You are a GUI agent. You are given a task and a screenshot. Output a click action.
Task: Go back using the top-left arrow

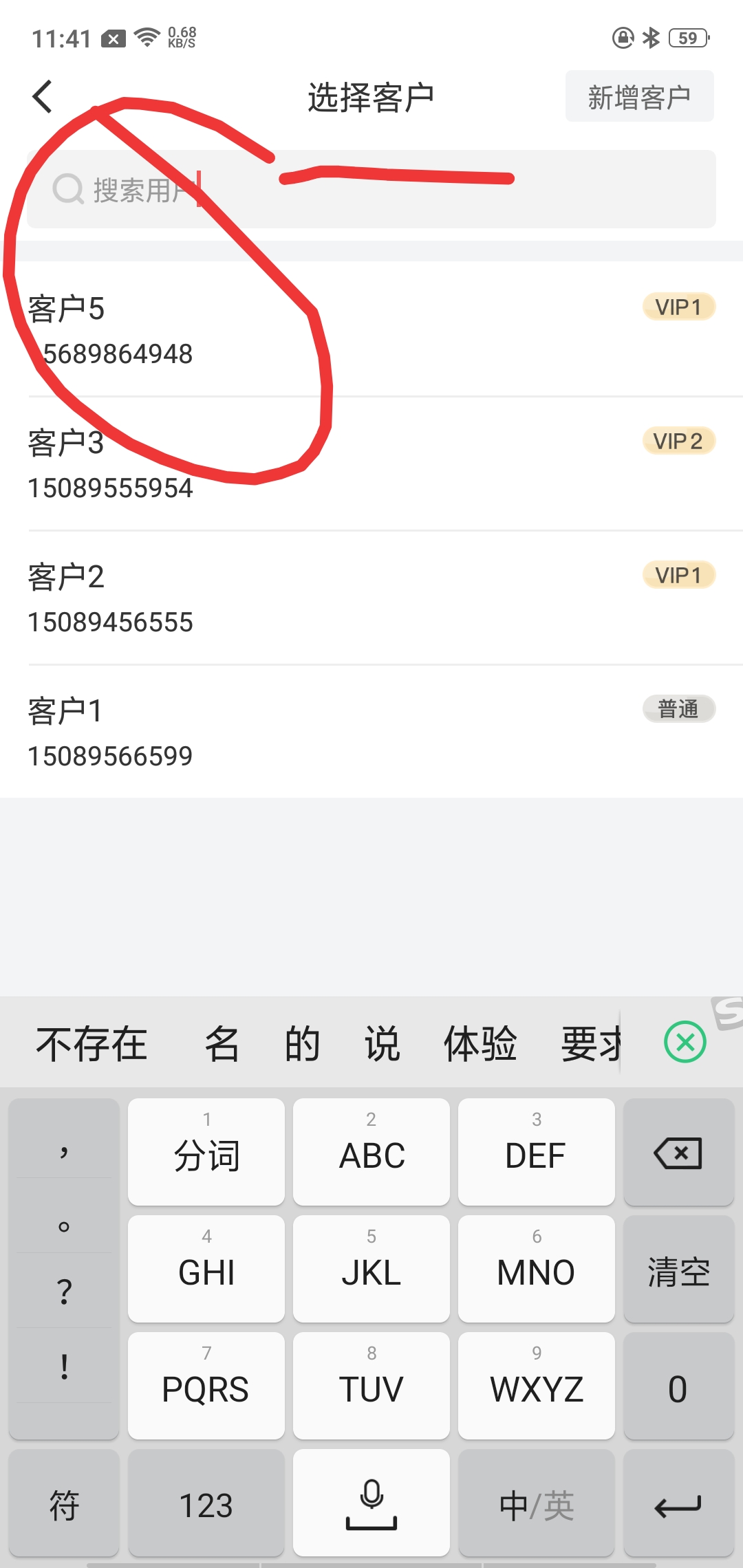click(43, 96)
